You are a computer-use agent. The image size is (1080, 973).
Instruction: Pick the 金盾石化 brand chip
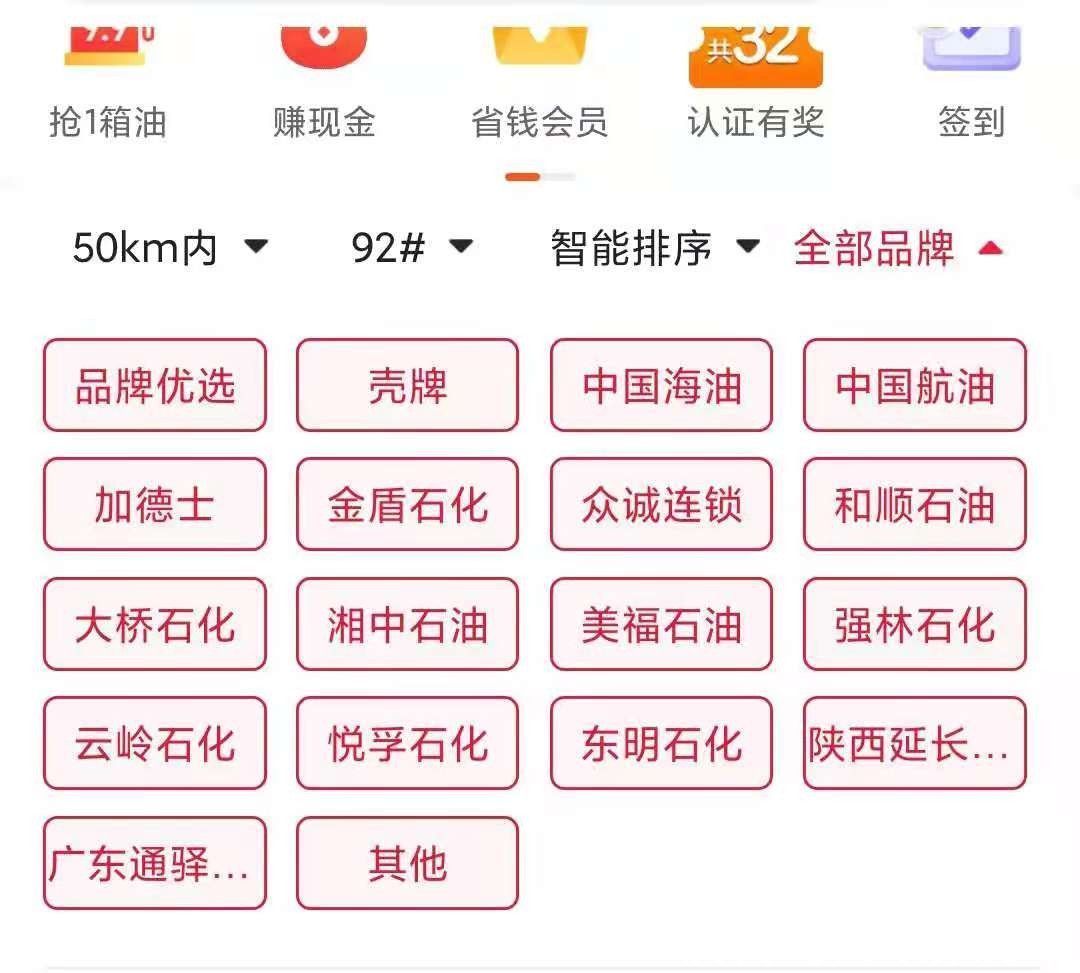407,505
